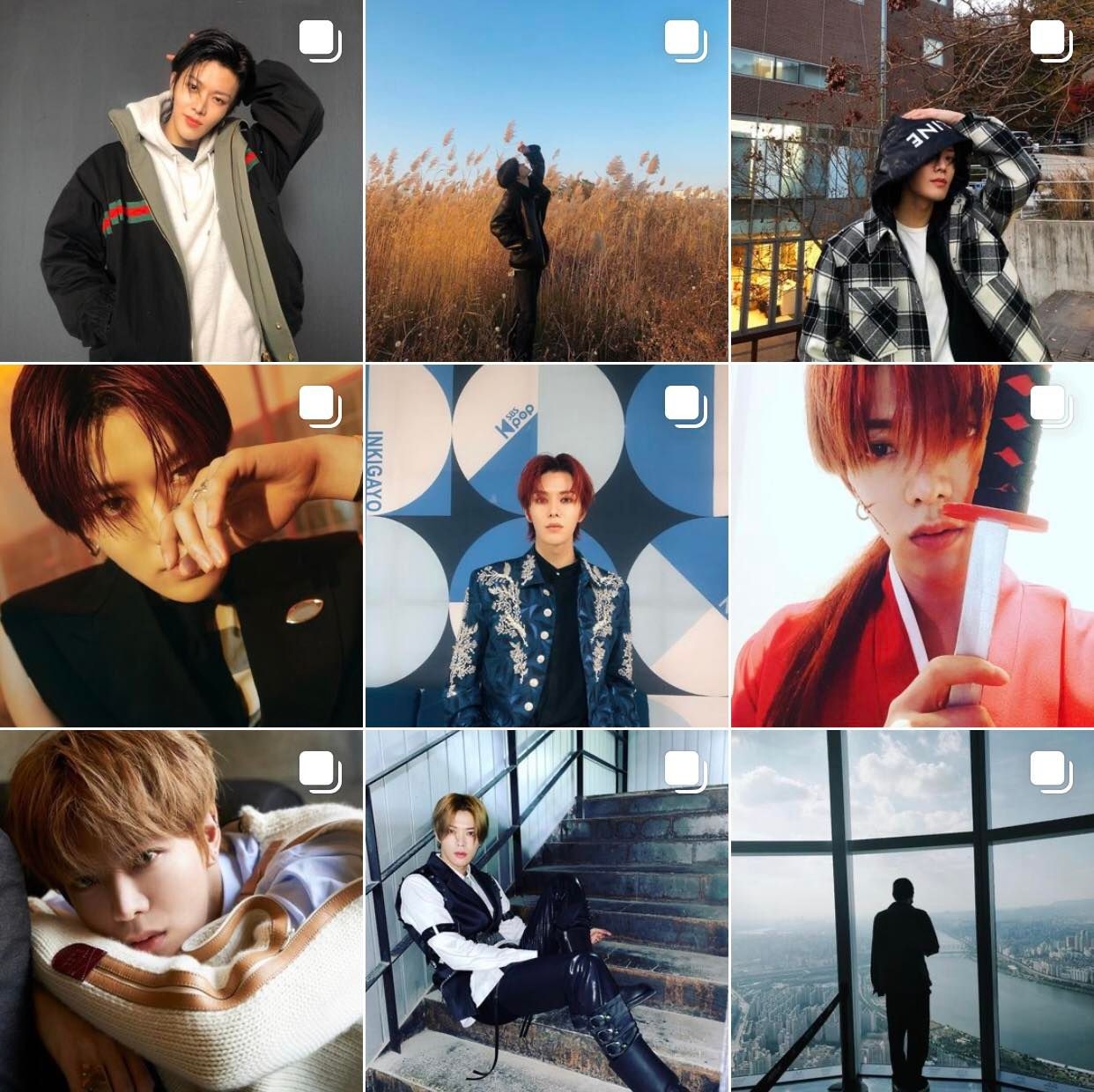This screenshot has height=1092, width=1094.
Task: View the plaid jacket and hood post
Action: (913, 181)
